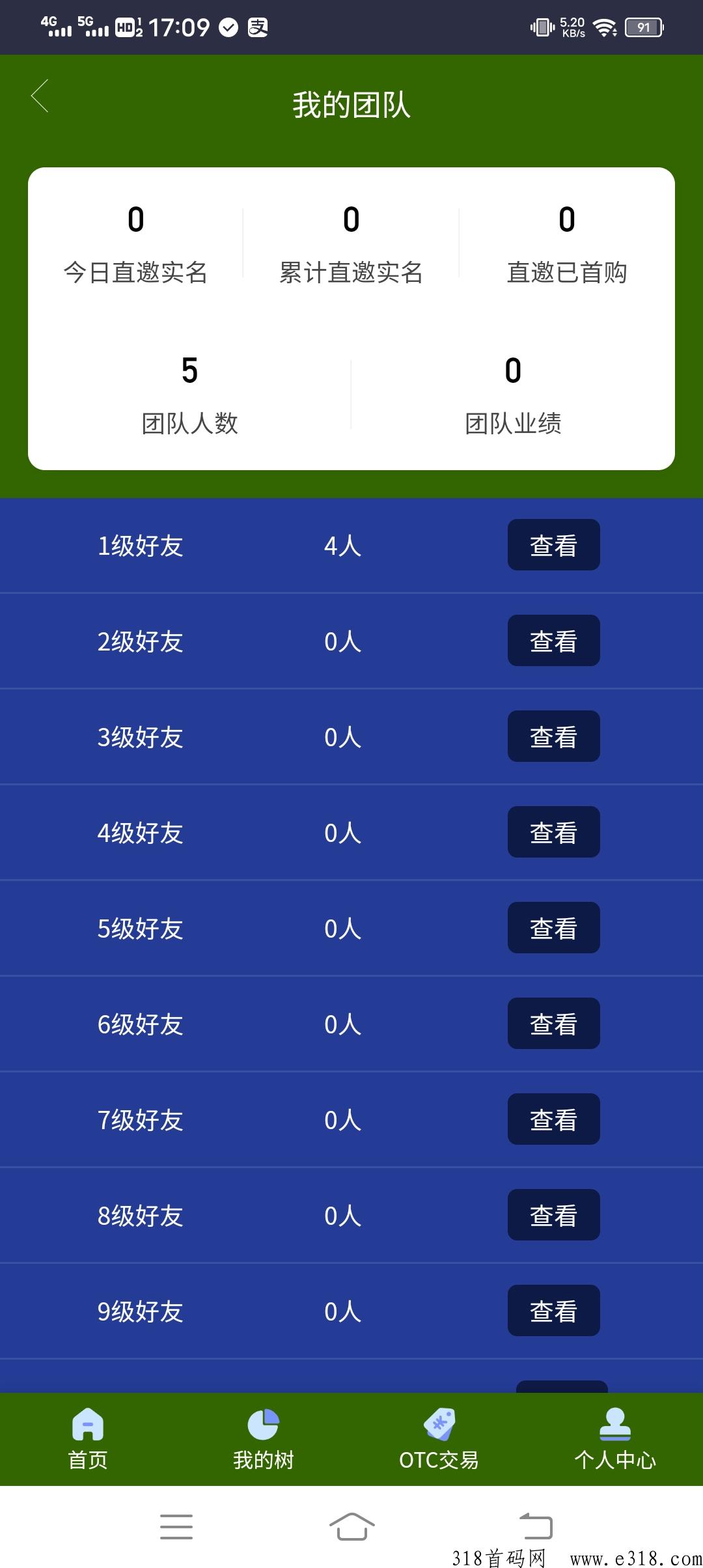Return to the phone home screen
The height and width of the screenshot is (1568, 703).
pyautogui.click(x=351, y=1527)
